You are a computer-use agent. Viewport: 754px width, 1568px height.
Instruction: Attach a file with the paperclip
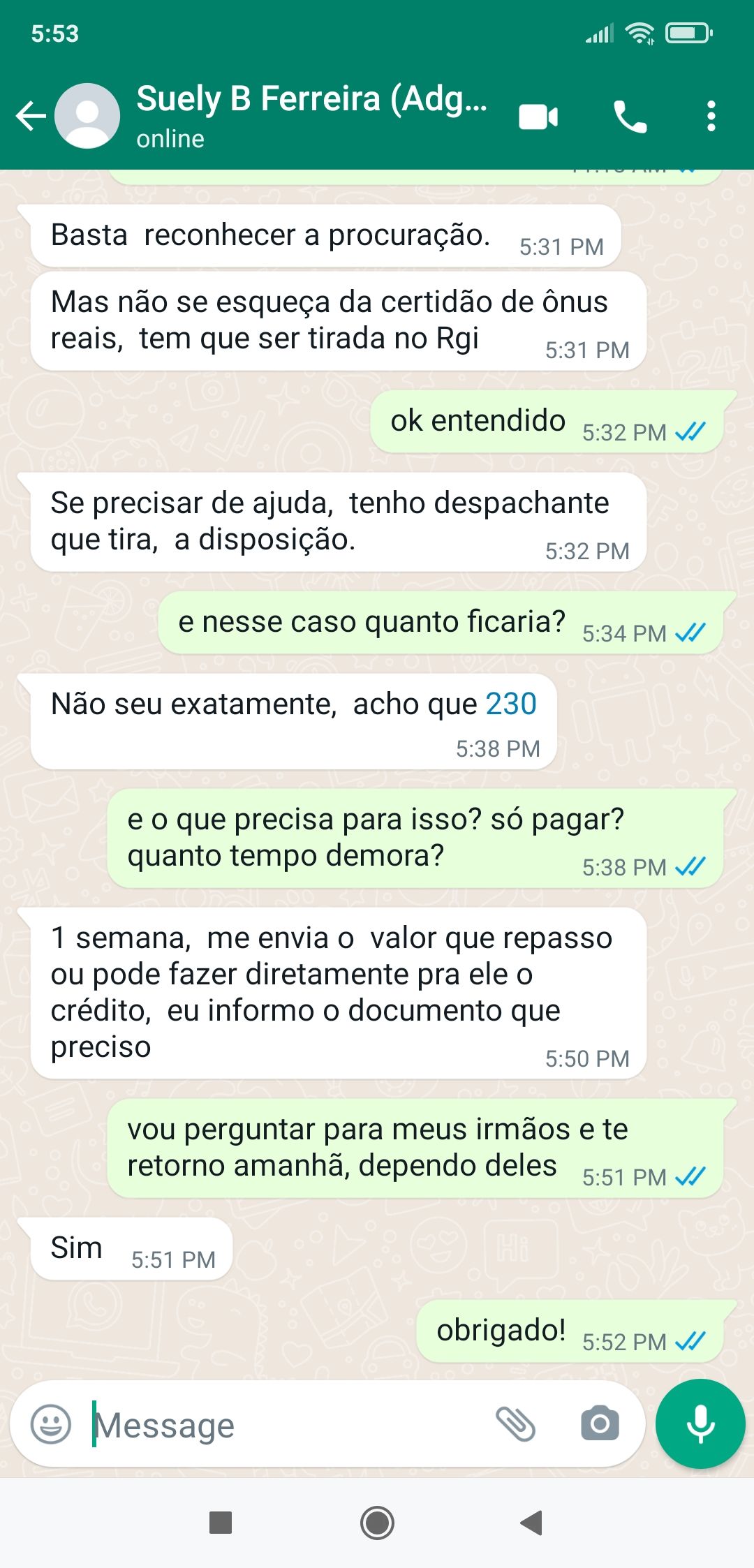[x=515, y=1424]
